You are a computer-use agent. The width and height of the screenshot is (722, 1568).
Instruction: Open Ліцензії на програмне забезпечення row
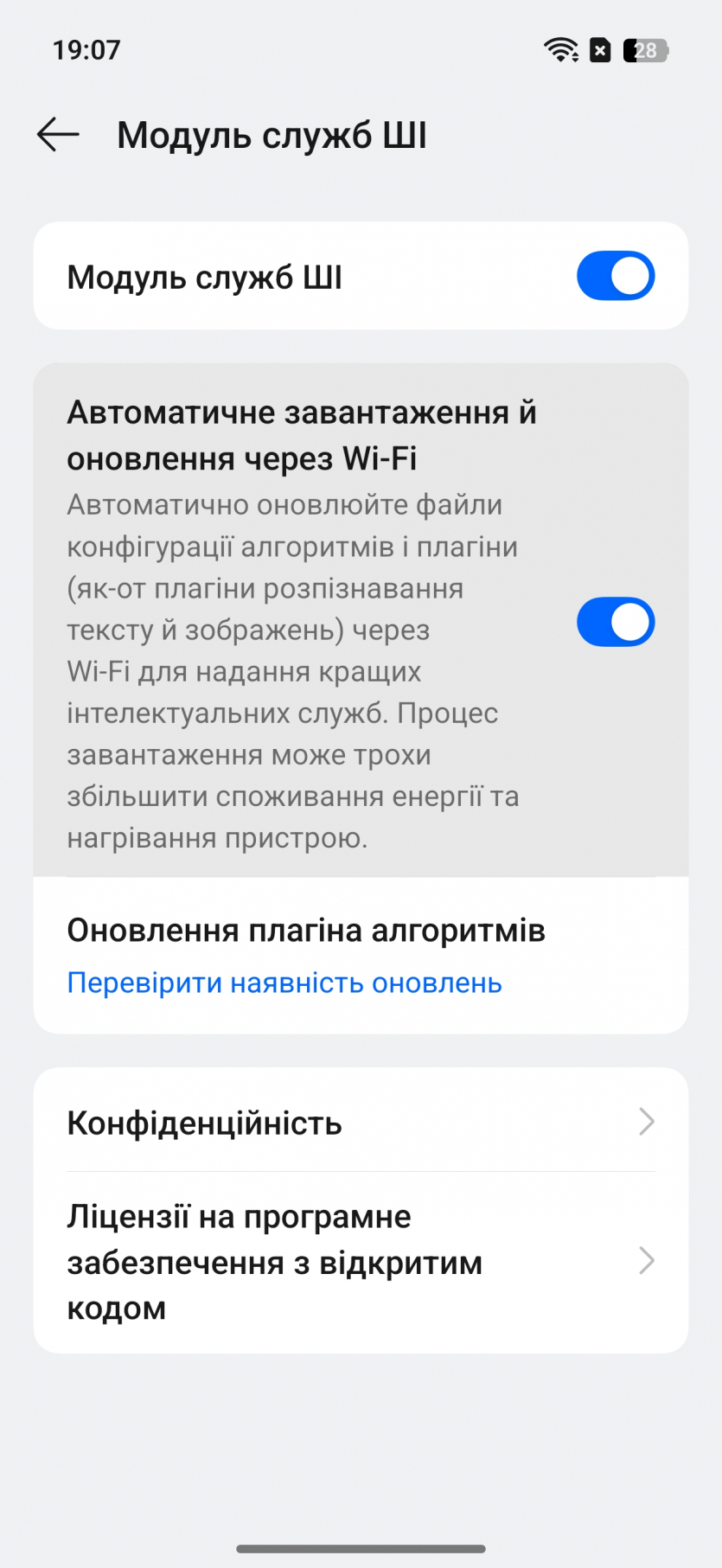[x=361, y=1262]
